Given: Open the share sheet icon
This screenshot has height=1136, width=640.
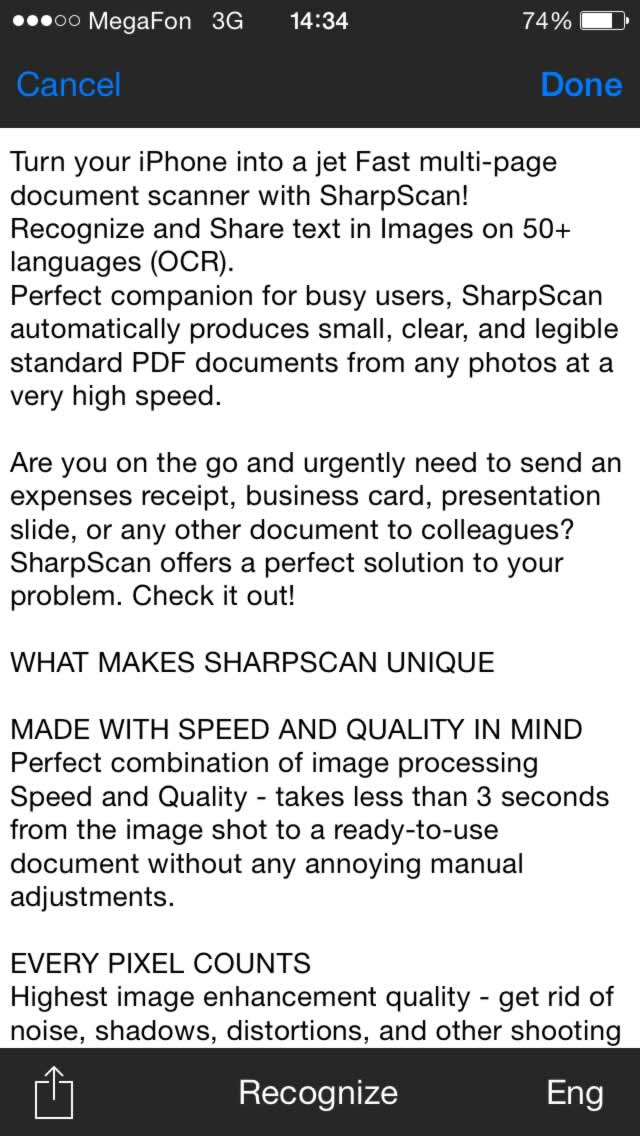Looking at the screenshot, I should 55,1093.
